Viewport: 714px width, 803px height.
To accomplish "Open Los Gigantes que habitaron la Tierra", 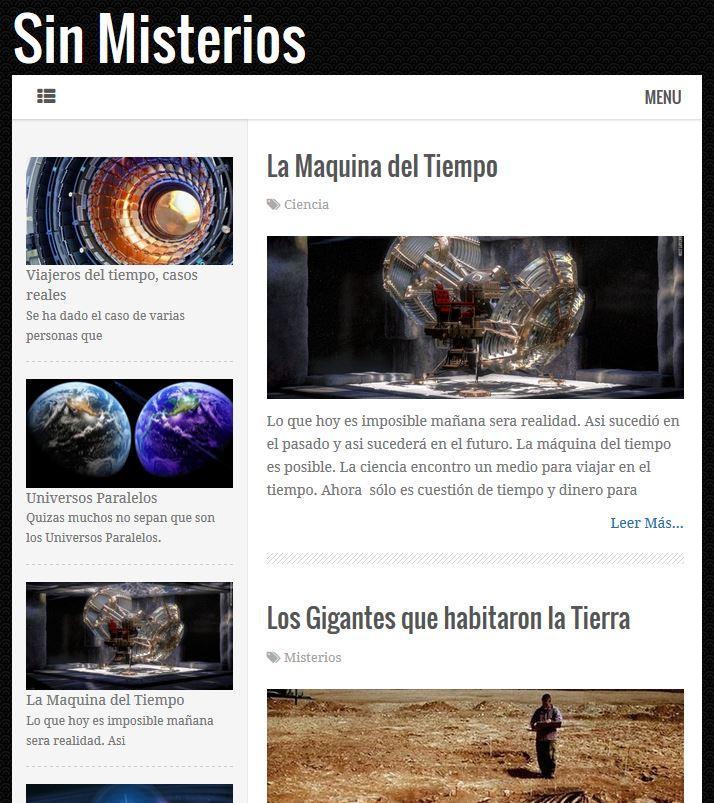I will pyautogui.click(x=448, y=618).
